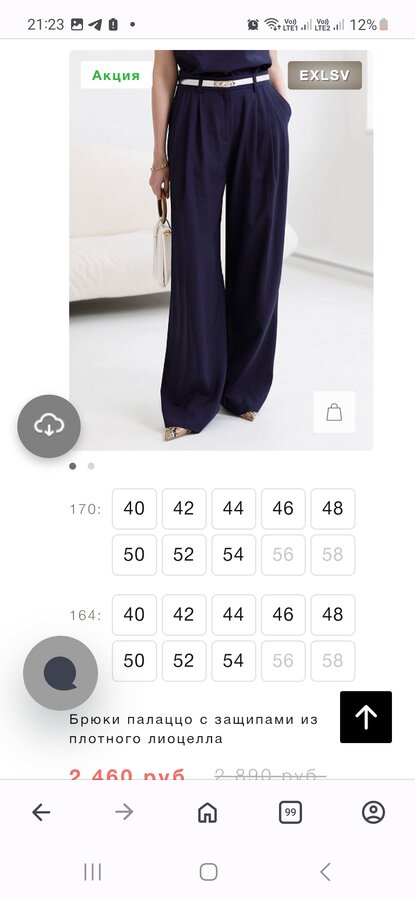Show the second product photo via page dot
This screenshot has height=900, width=415.
[91, 466]
